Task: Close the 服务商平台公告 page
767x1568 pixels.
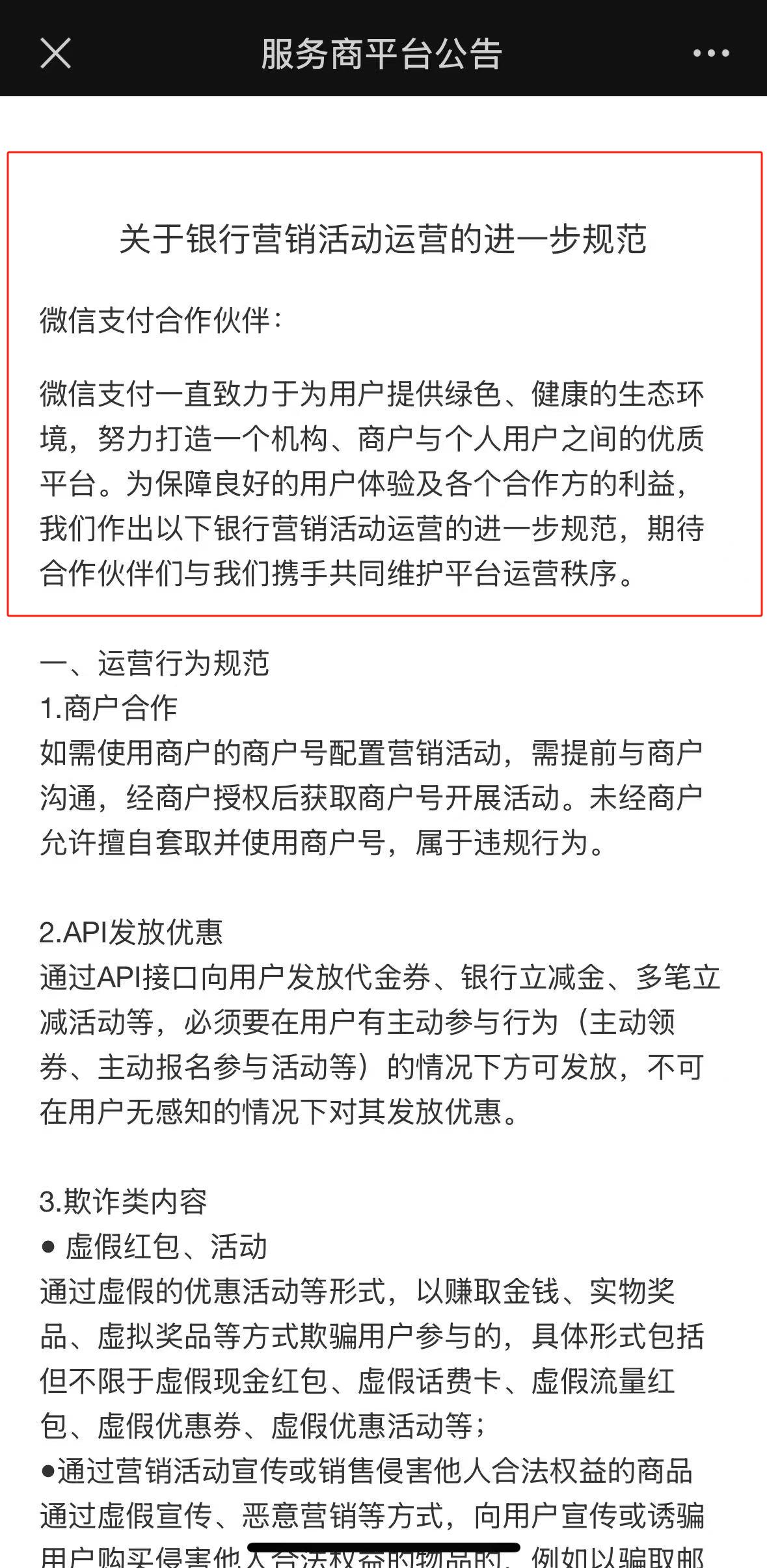Action: [x=55, y=53]
